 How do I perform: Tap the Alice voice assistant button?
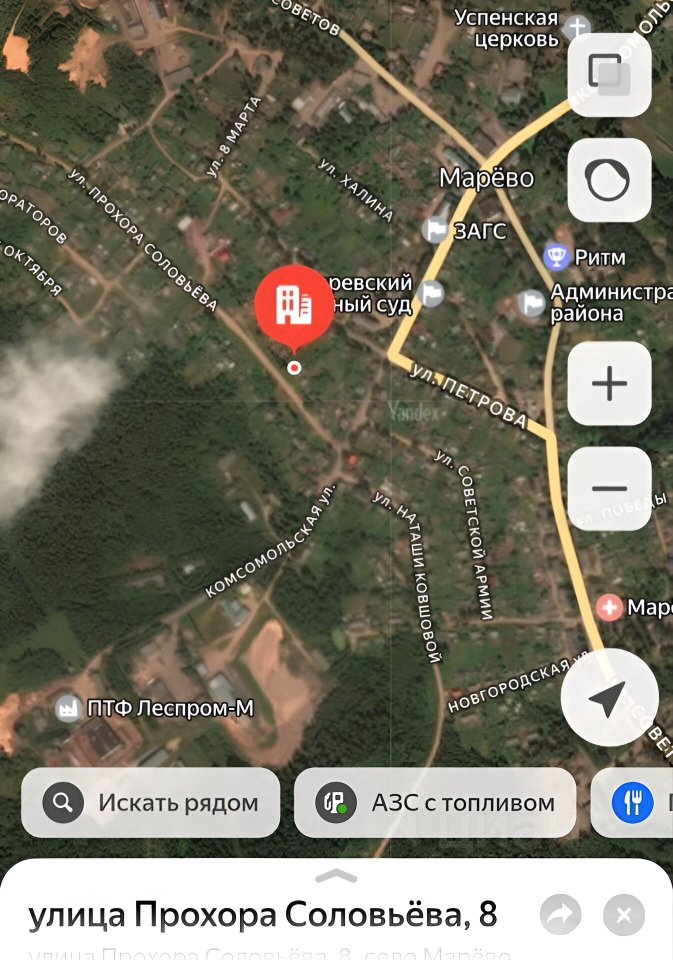(609, 180)
